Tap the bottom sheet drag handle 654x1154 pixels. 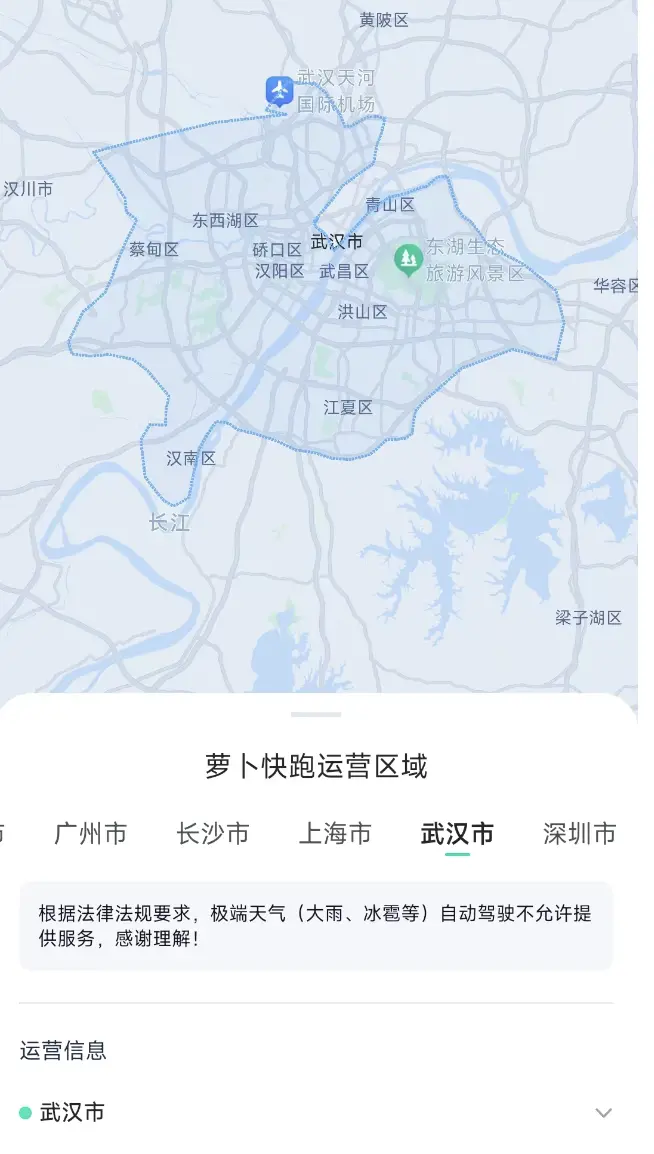(316, 715)
